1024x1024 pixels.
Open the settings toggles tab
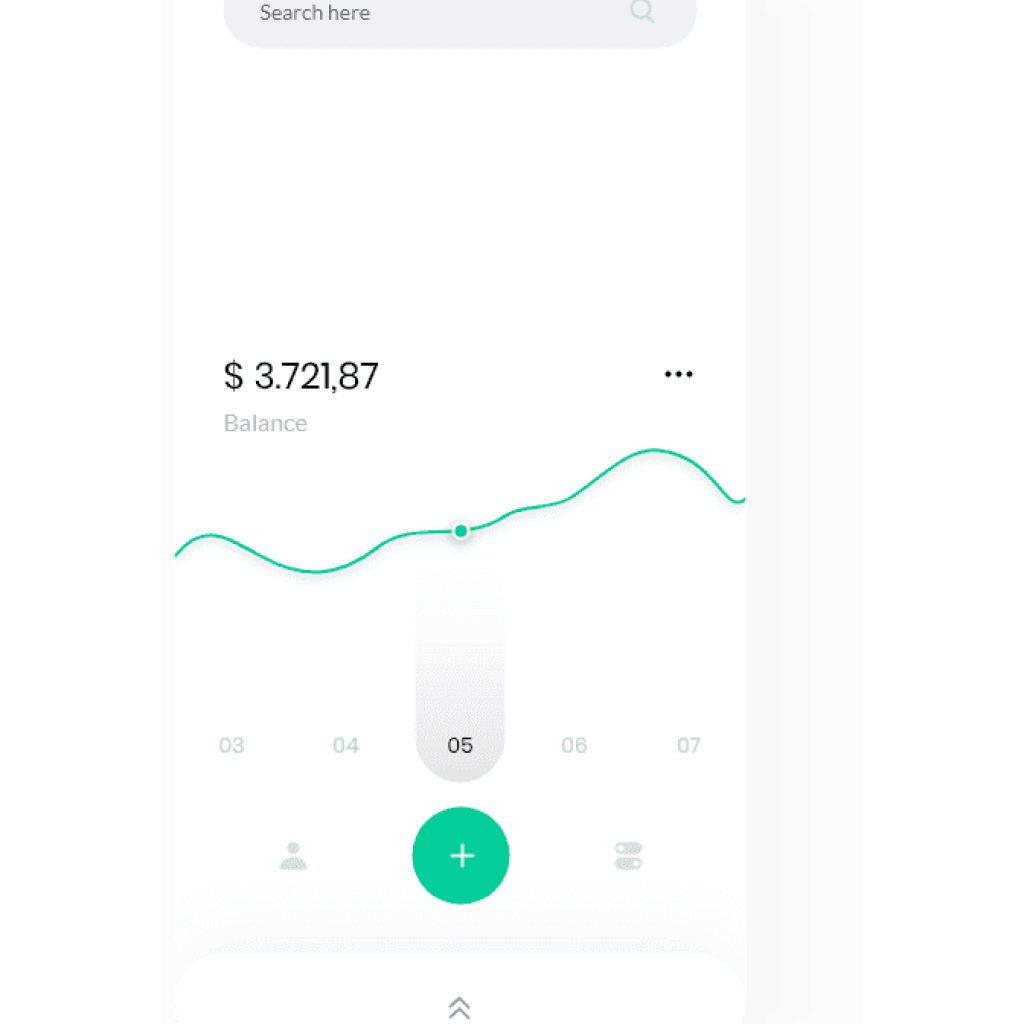click(x=628, y=856)
